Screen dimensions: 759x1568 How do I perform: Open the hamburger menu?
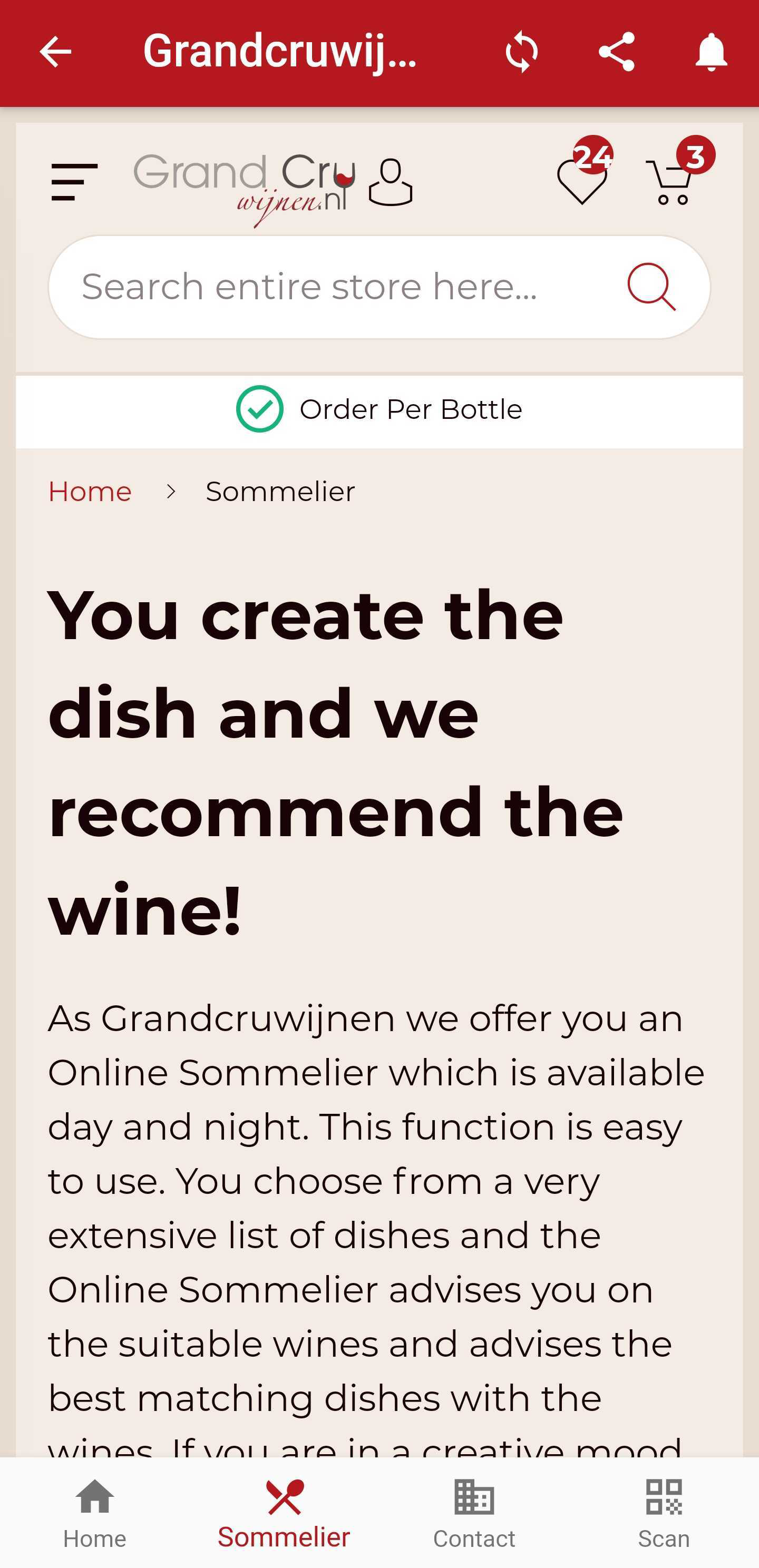(74, 182)
